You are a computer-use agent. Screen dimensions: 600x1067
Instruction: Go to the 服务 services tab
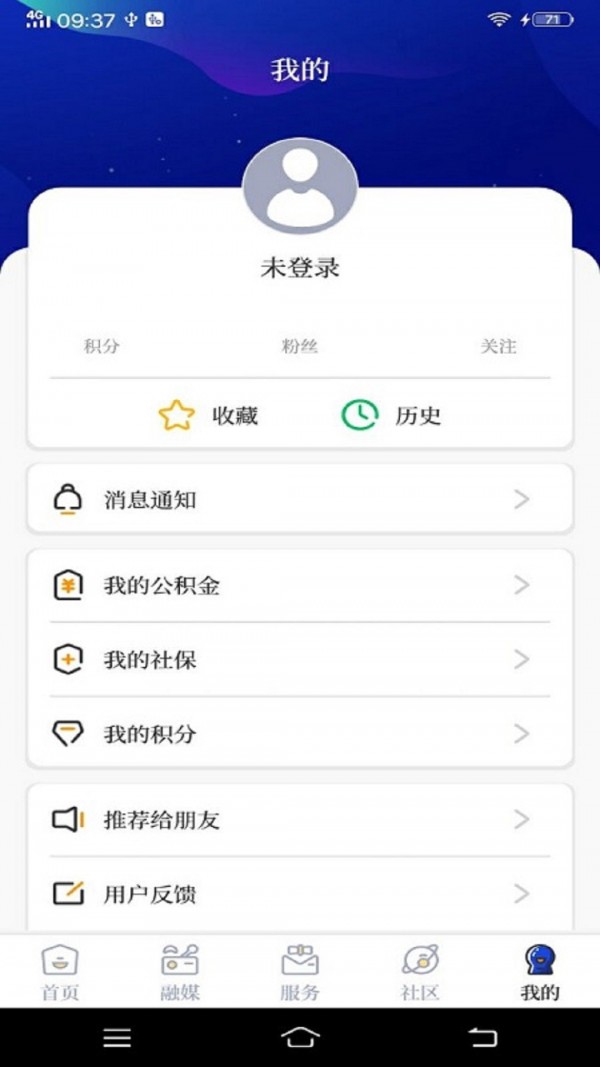[x=300, y=972]
